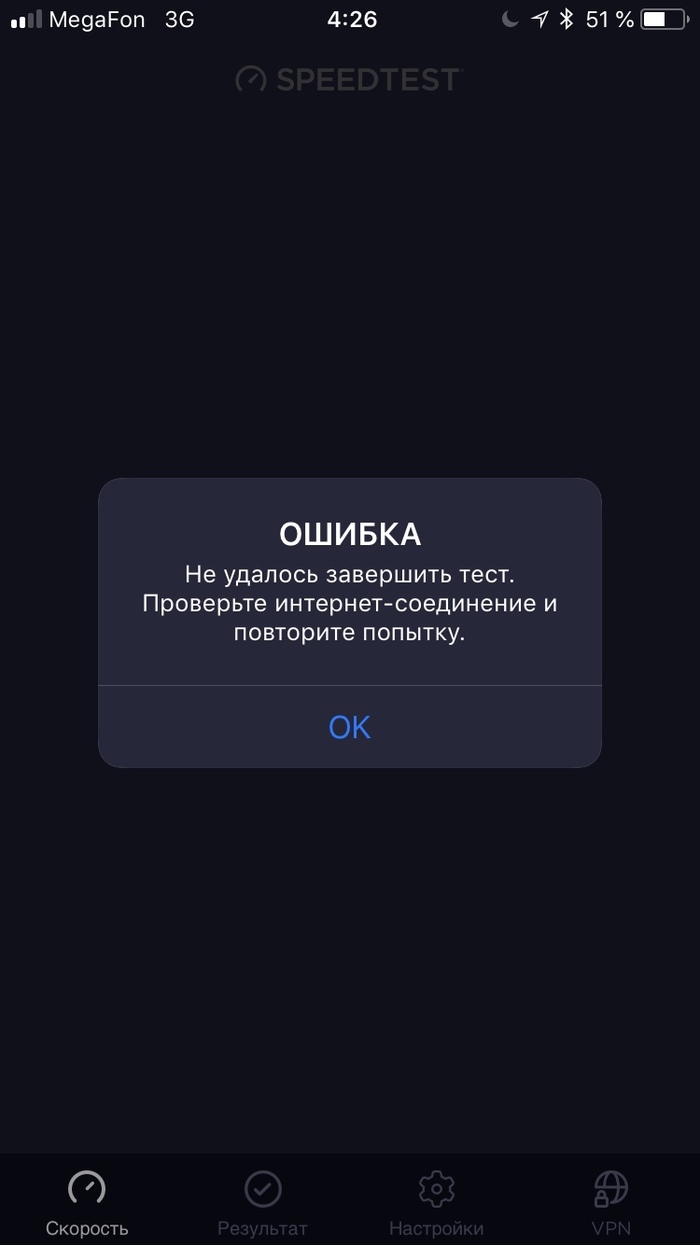Open the Результат tab
This screenshot has width=700, height=1245.
[262, 1202]
